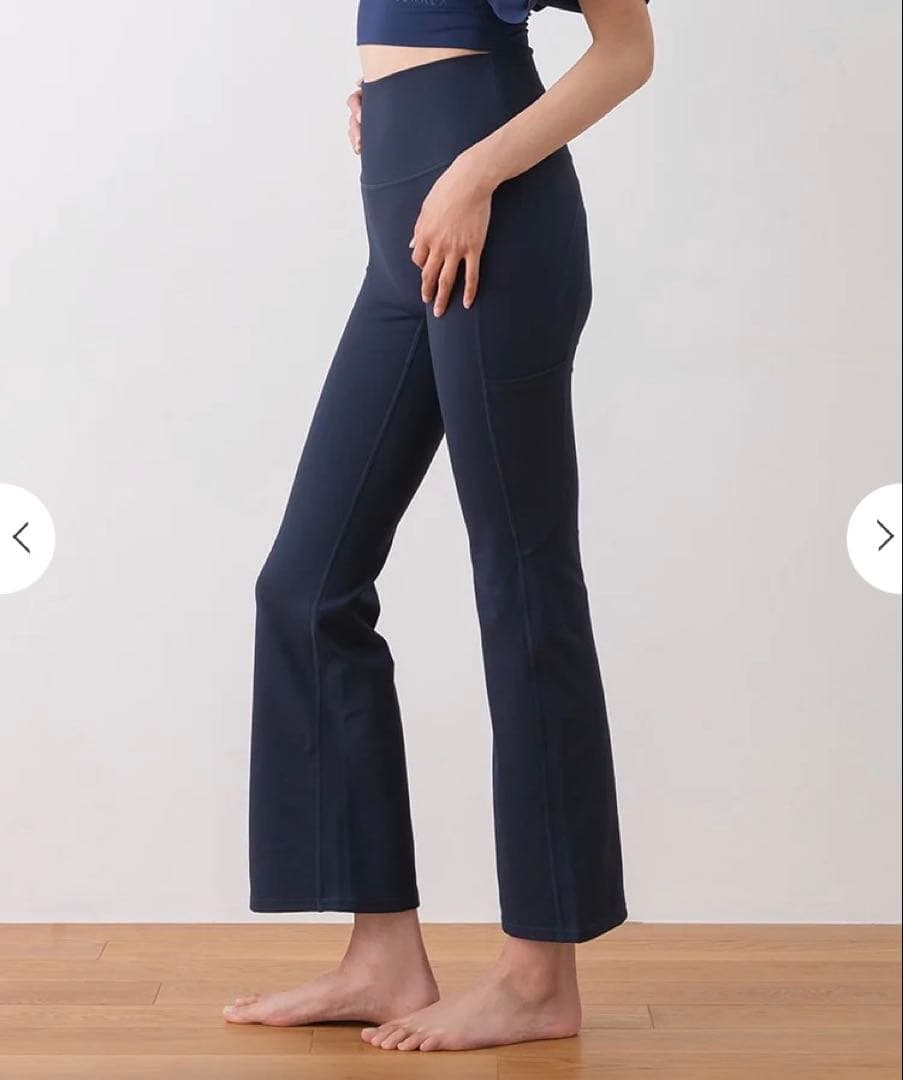Viewport: 903px width, 1080px height.
Task: Go to the previous product image
Action: 22,538
